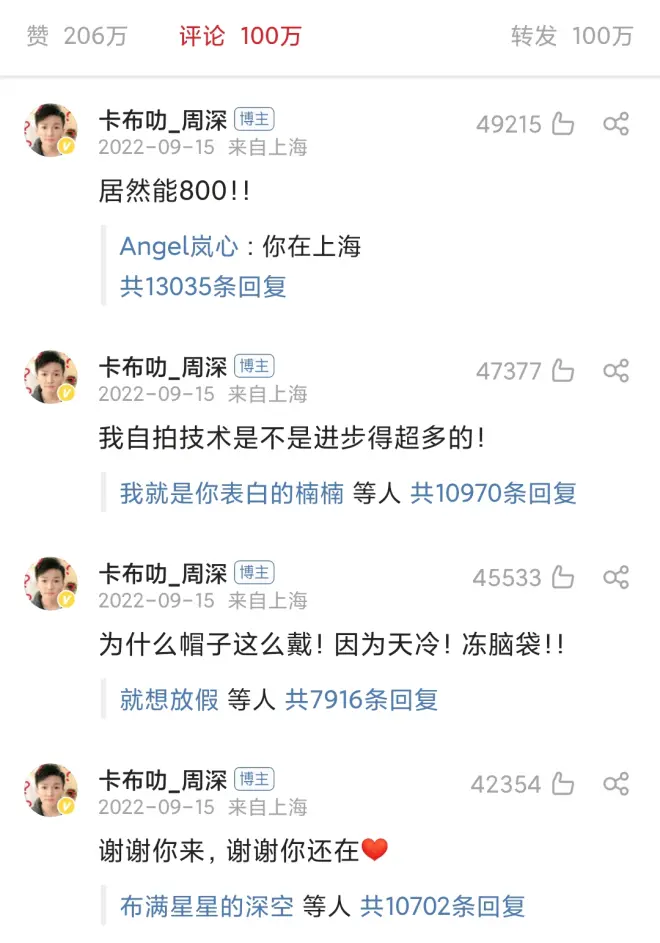This screenshot has height=943, width=660.
Task: Share the comment 居然能800!!
Action: (x=616, y=124)
